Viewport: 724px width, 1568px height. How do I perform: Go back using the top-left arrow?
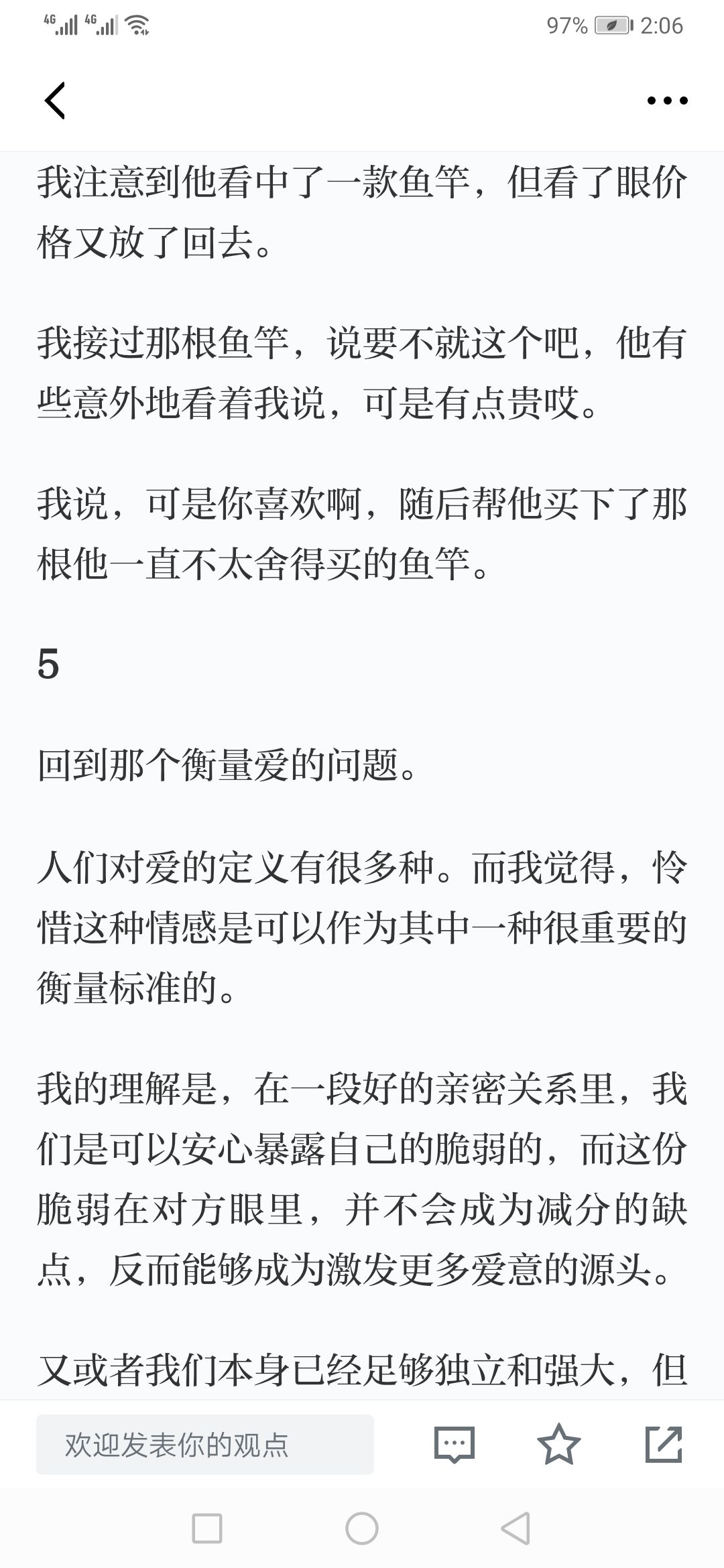point(55,101)
